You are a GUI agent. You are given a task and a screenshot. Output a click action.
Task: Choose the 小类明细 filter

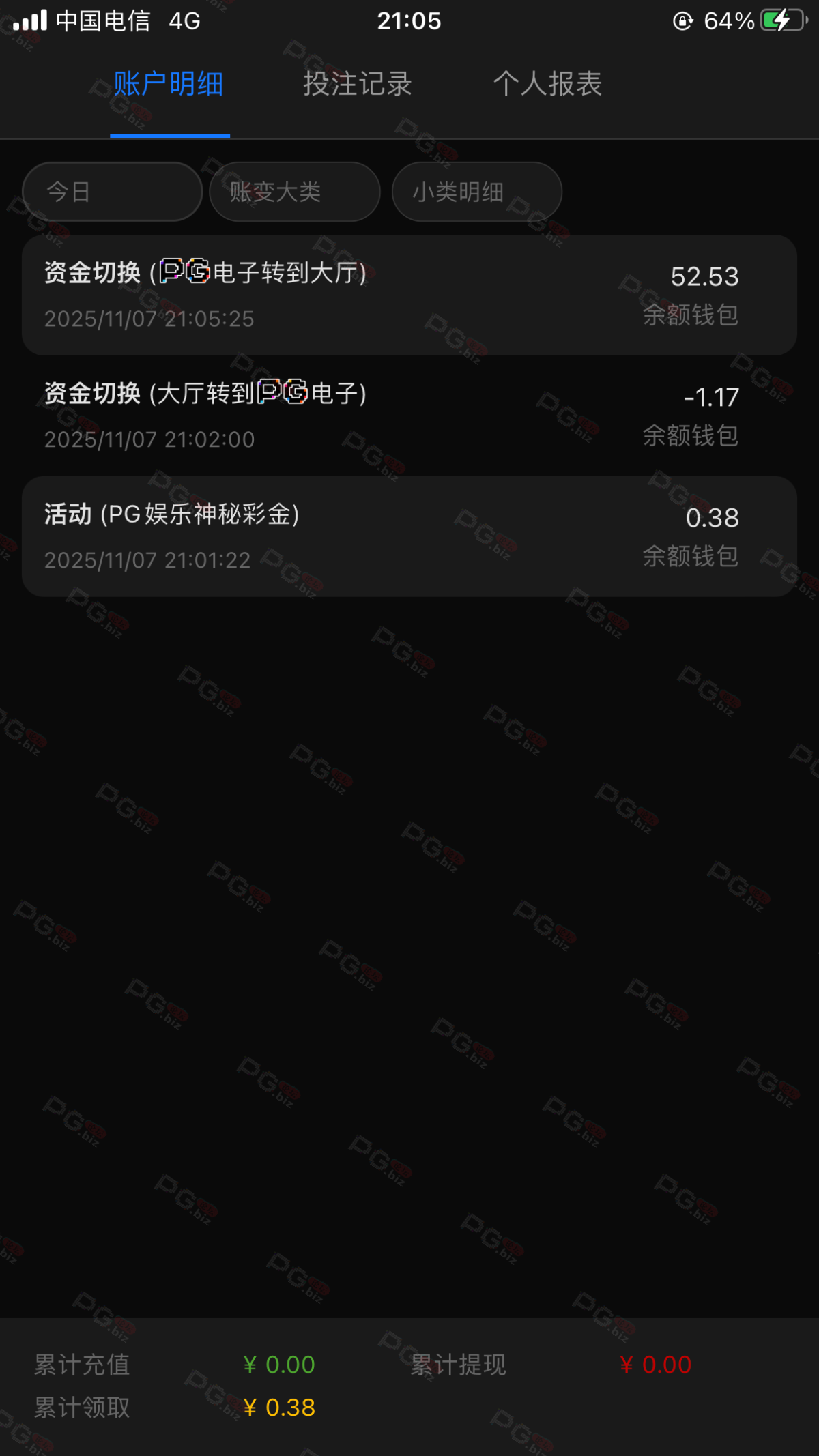476,192
